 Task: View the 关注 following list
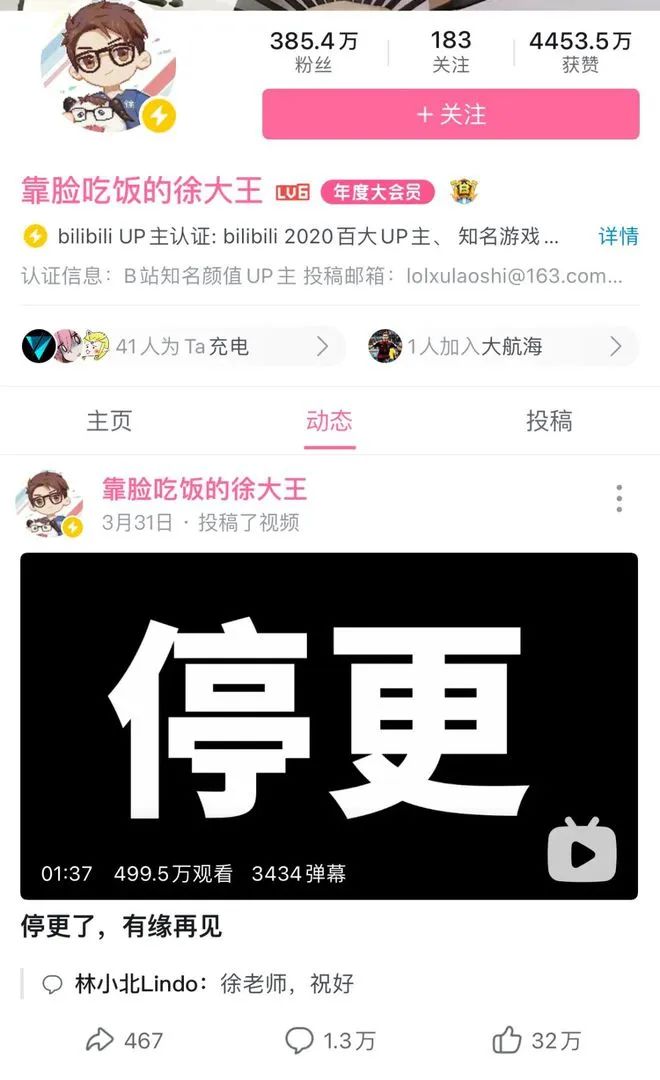450,52
